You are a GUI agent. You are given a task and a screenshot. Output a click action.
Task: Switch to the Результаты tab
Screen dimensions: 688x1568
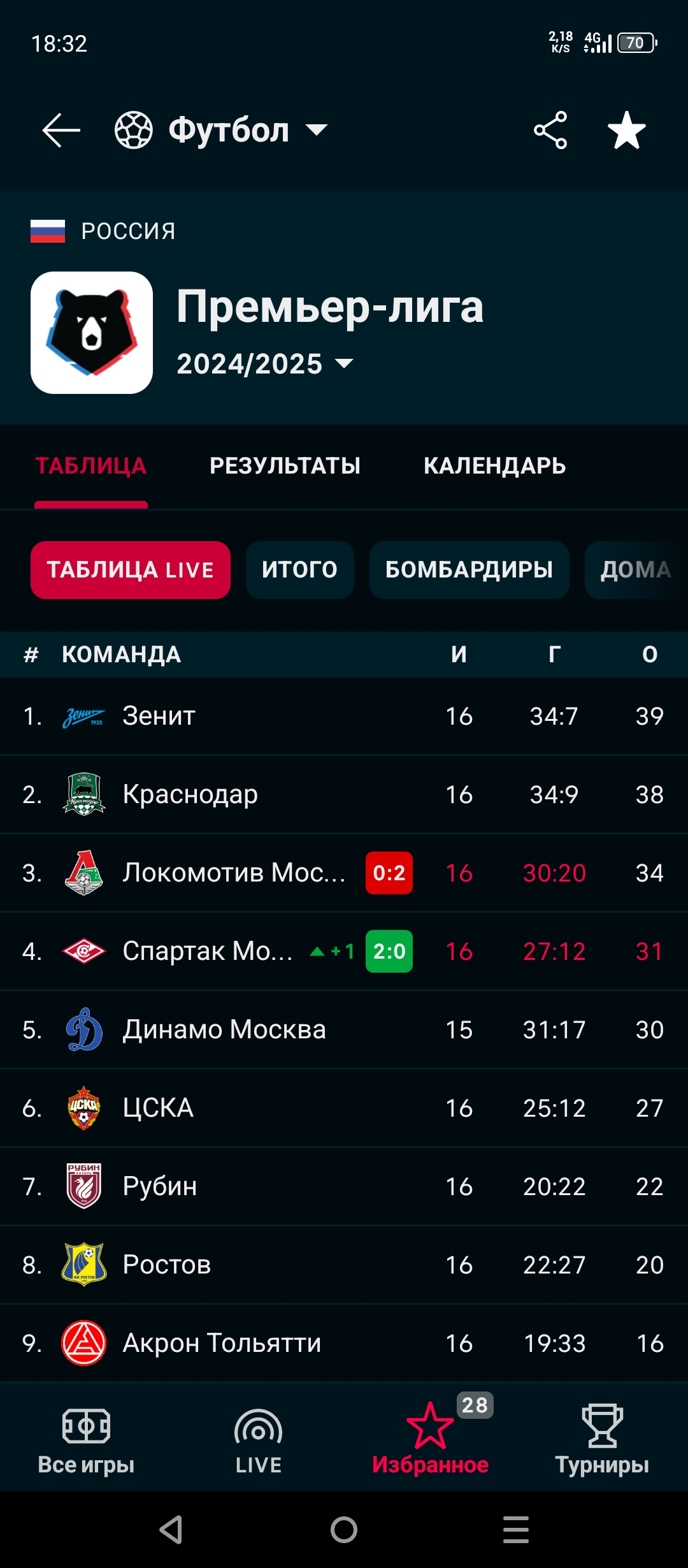pyautogui.click(x=285, y=465)
